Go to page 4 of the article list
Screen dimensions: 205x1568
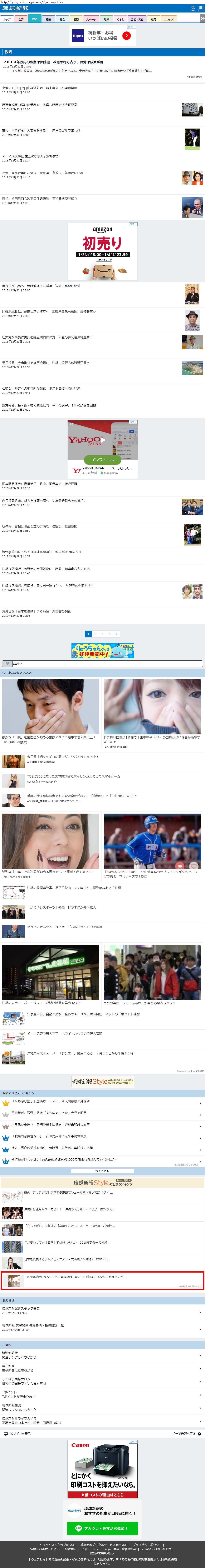pos(109,634)
